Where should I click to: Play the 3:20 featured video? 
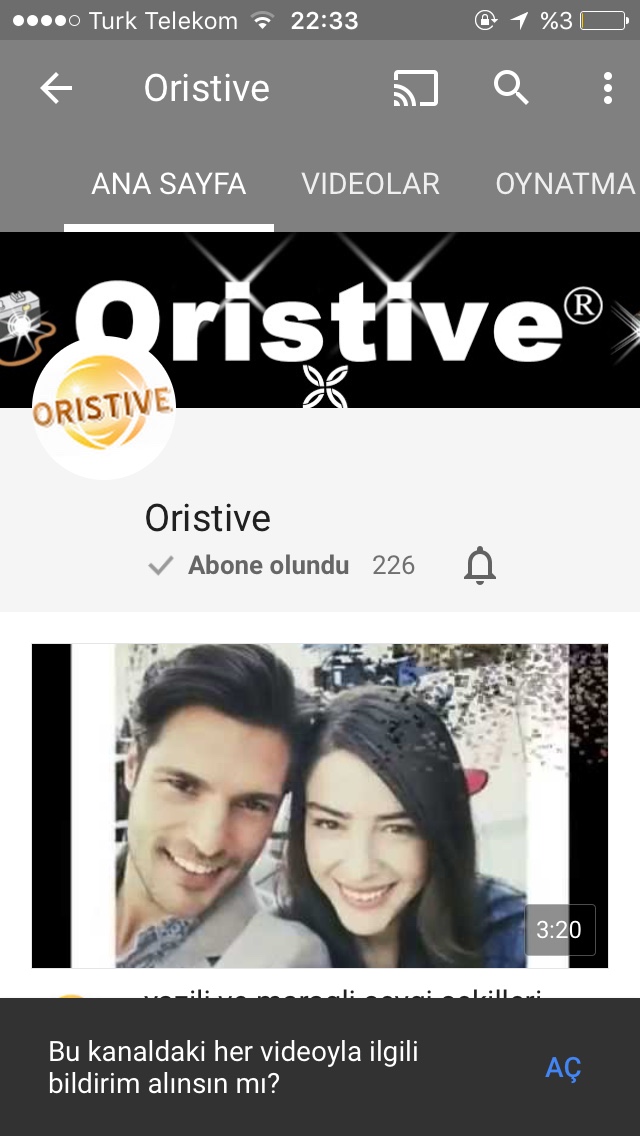click(x=320, y=805)
